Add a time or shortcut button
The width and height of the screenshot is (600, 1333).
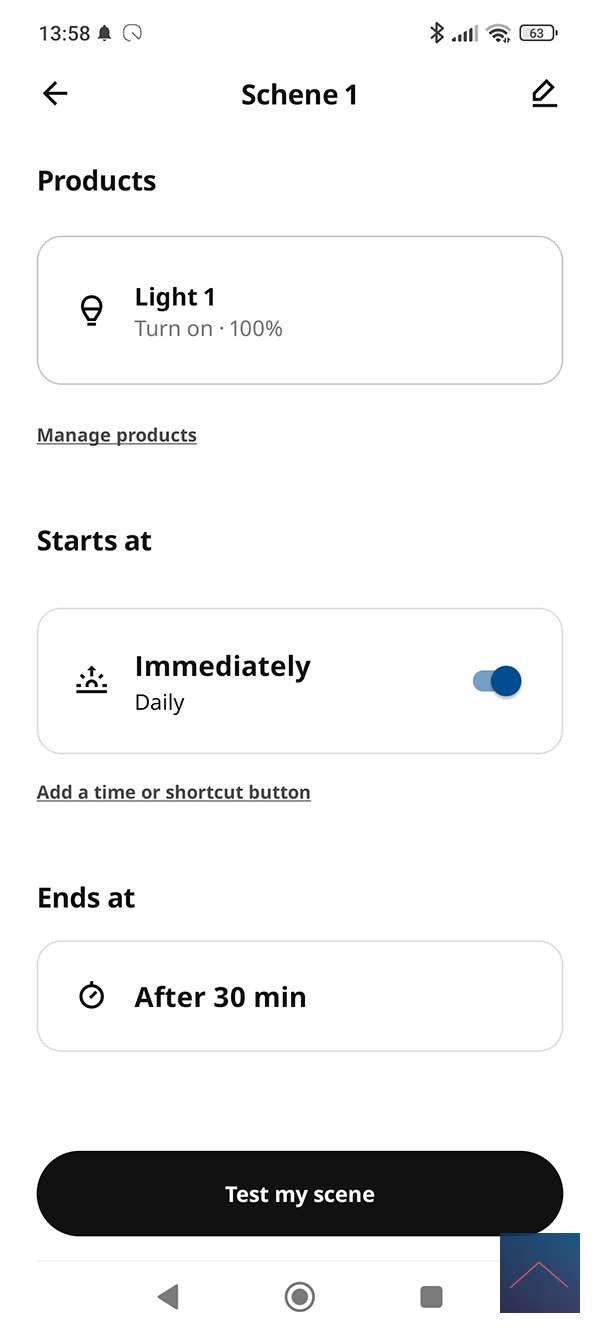click(174, 792)
